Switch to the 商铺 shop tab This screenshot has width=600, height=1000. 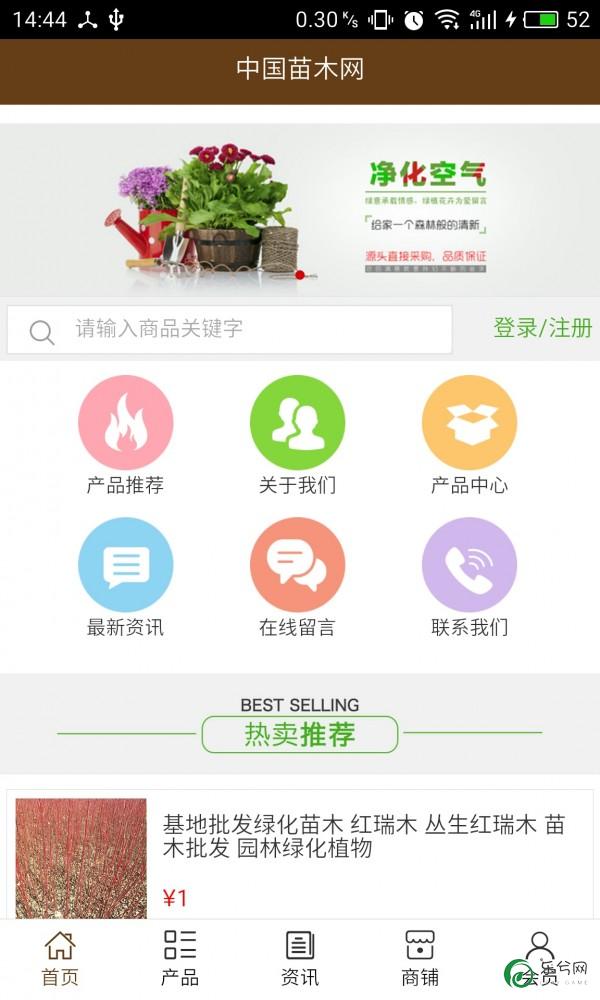(420, 958)
